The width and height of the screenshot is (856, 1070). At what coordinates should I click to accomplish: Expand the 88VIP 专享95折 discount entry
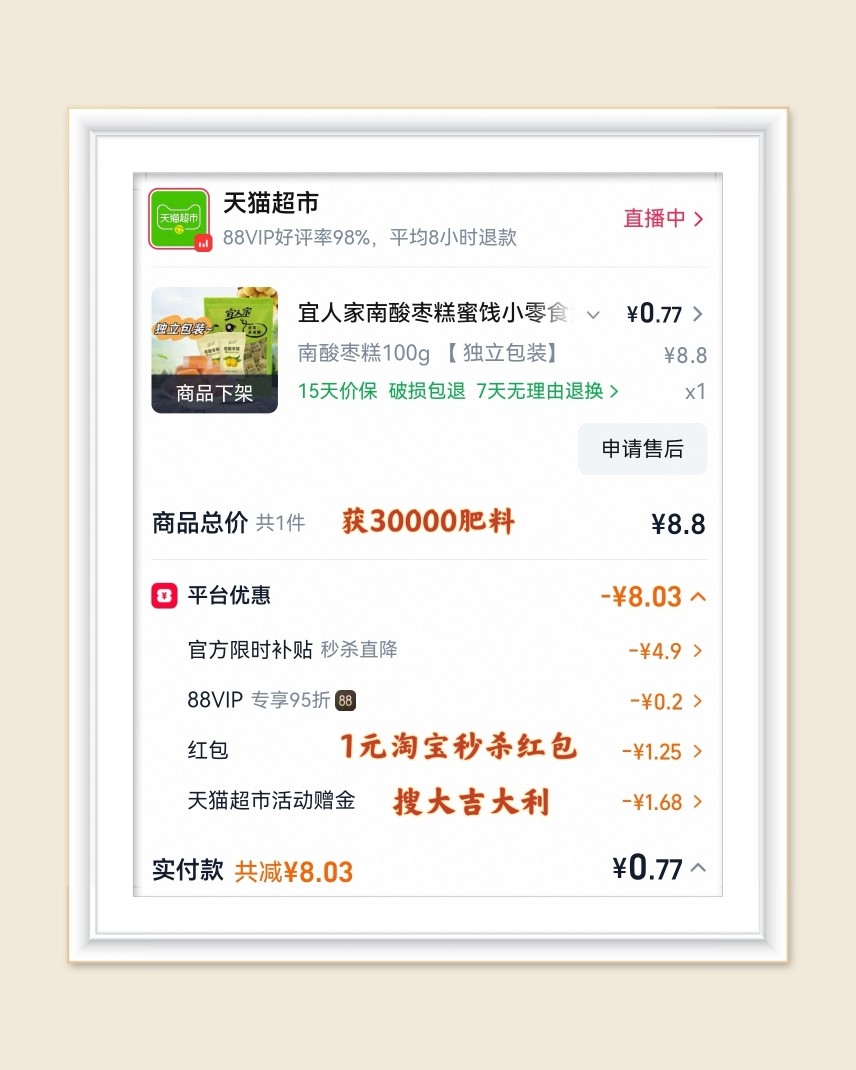[x=698, y=701]
